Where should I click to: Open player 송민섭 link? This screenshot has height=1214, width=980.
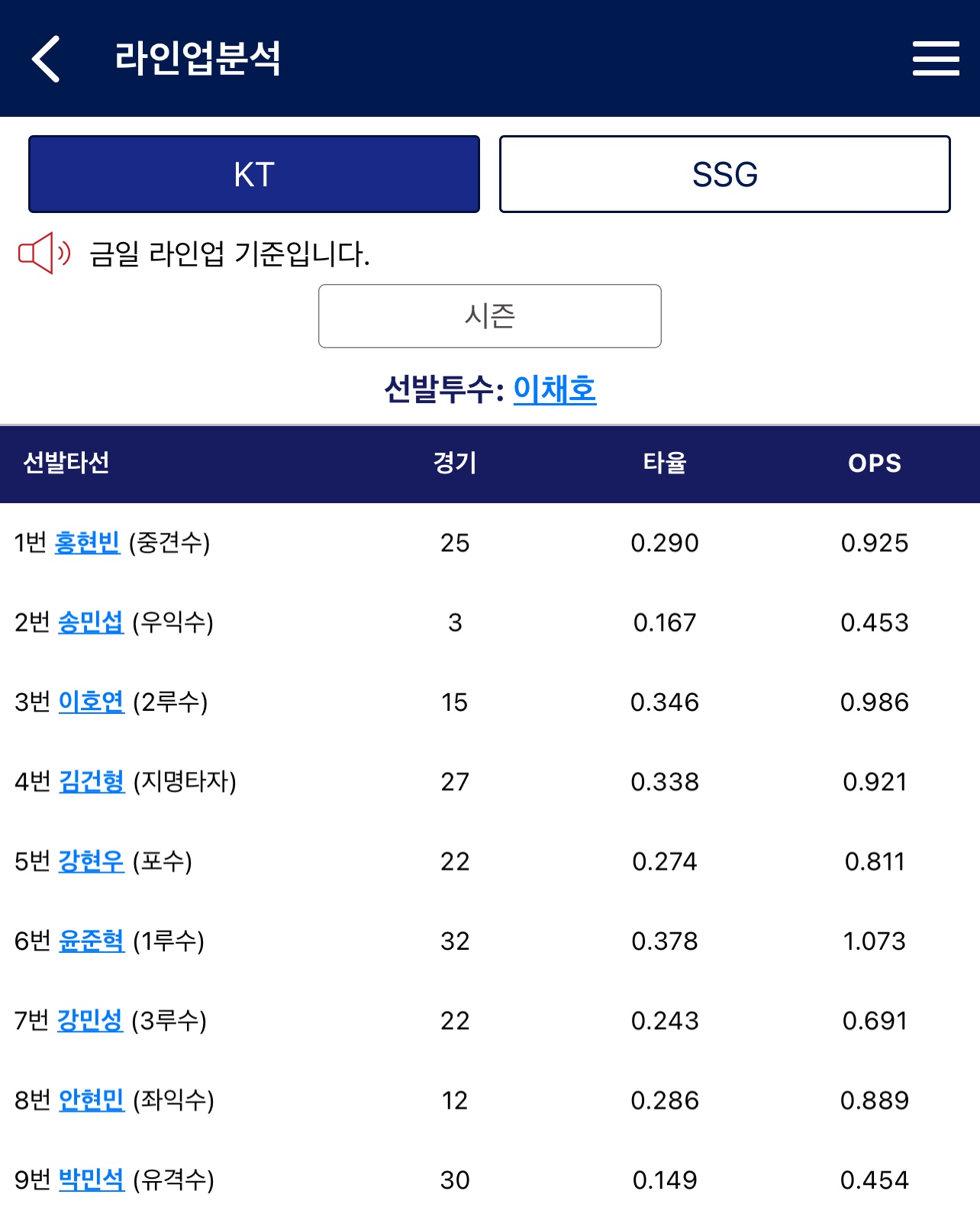[x=90, y=622]
